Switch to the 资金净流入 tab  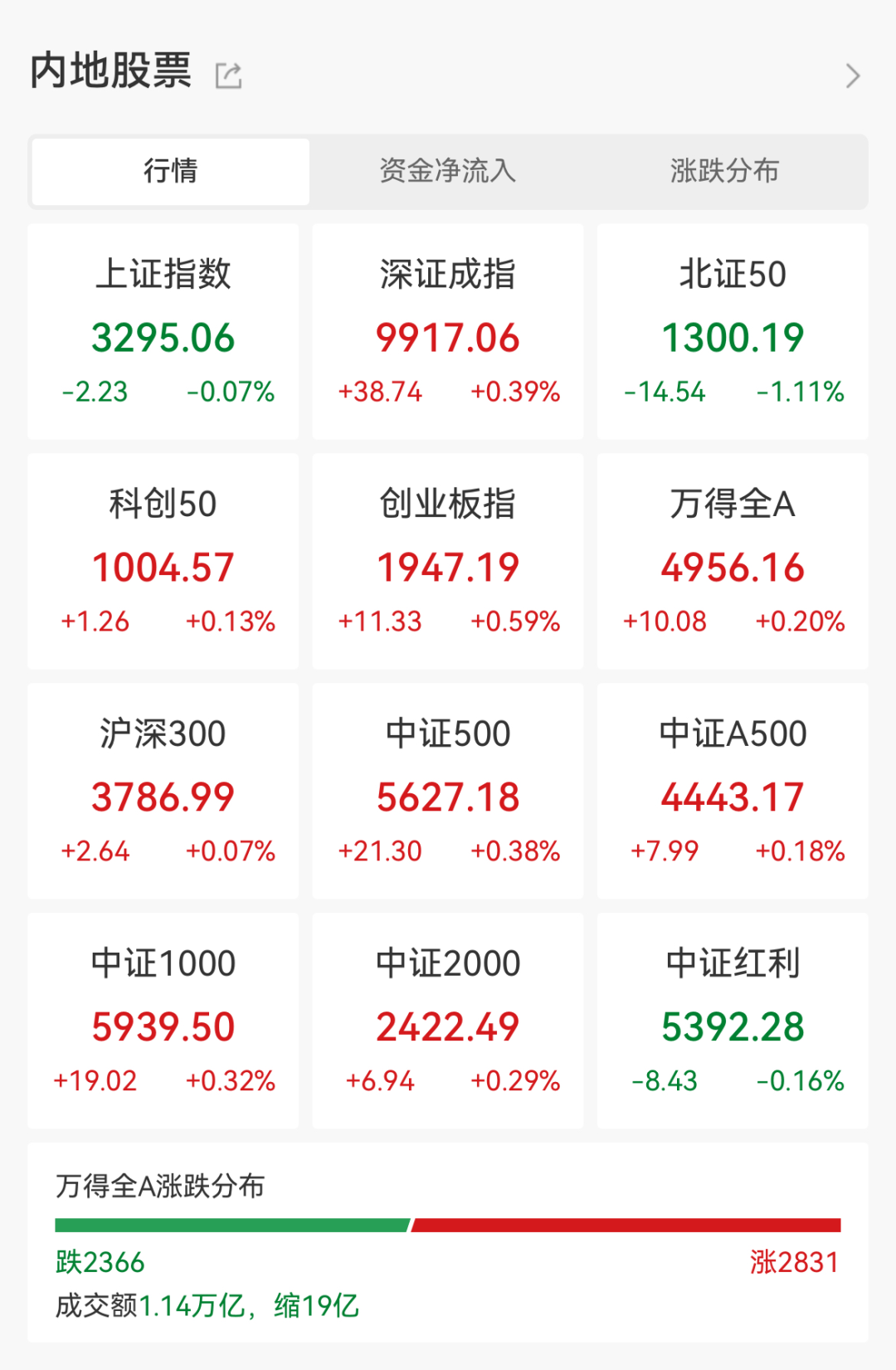(448, 172)
